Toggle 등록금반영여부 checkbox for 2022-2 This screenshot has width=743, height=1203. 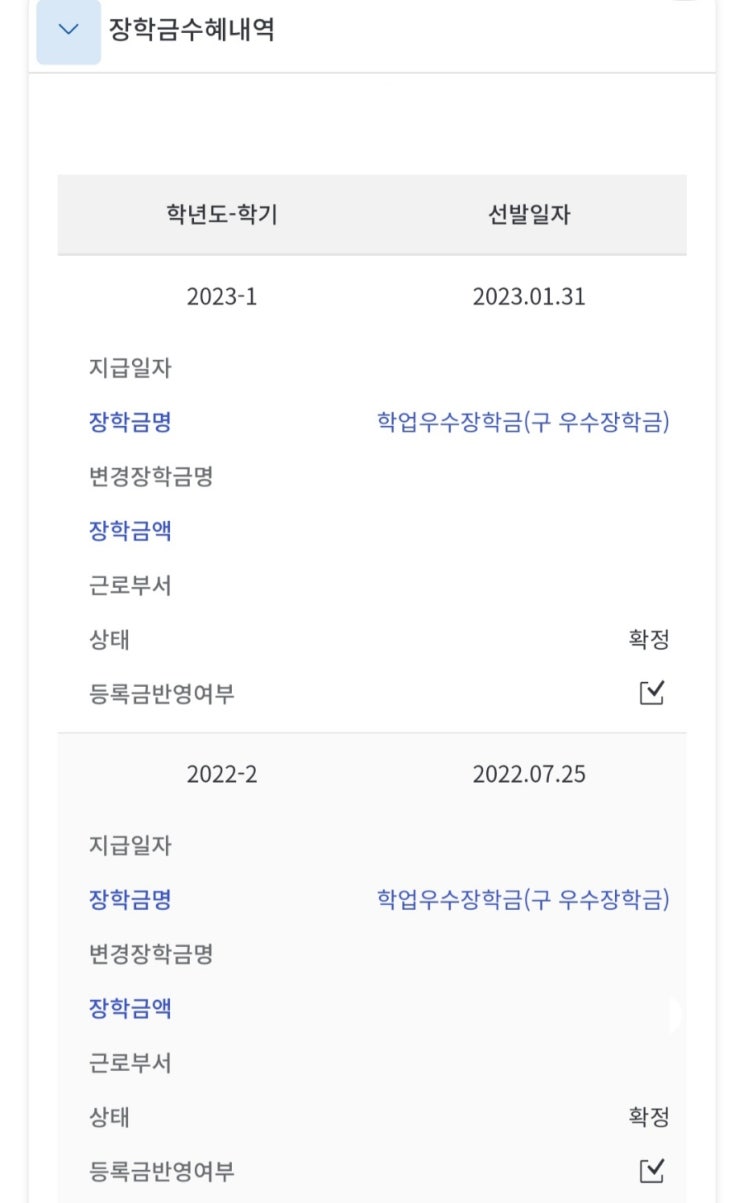[652, 1169]
